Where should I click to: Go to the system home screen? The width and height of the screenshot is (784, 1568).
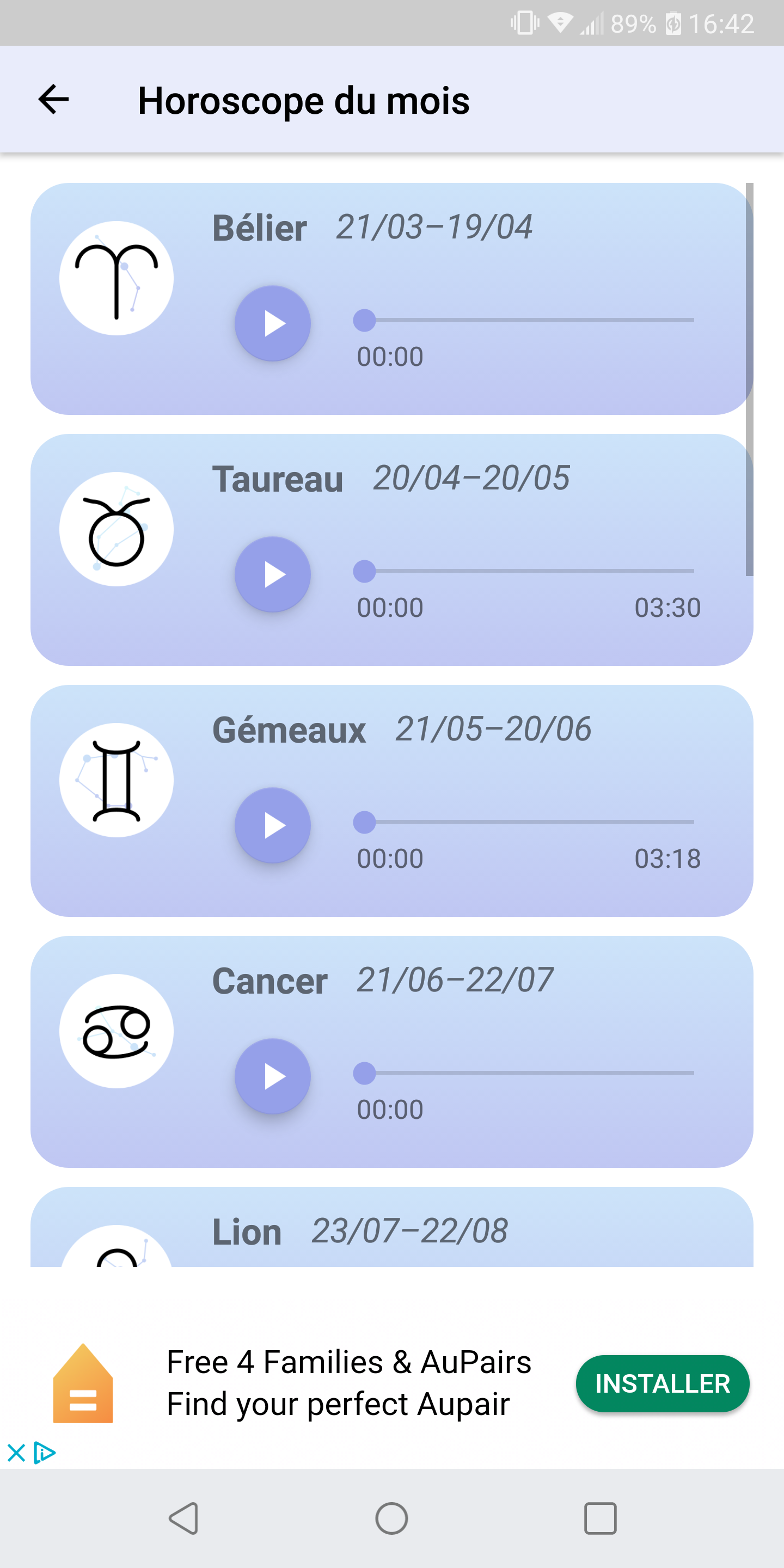[391, 1518]
